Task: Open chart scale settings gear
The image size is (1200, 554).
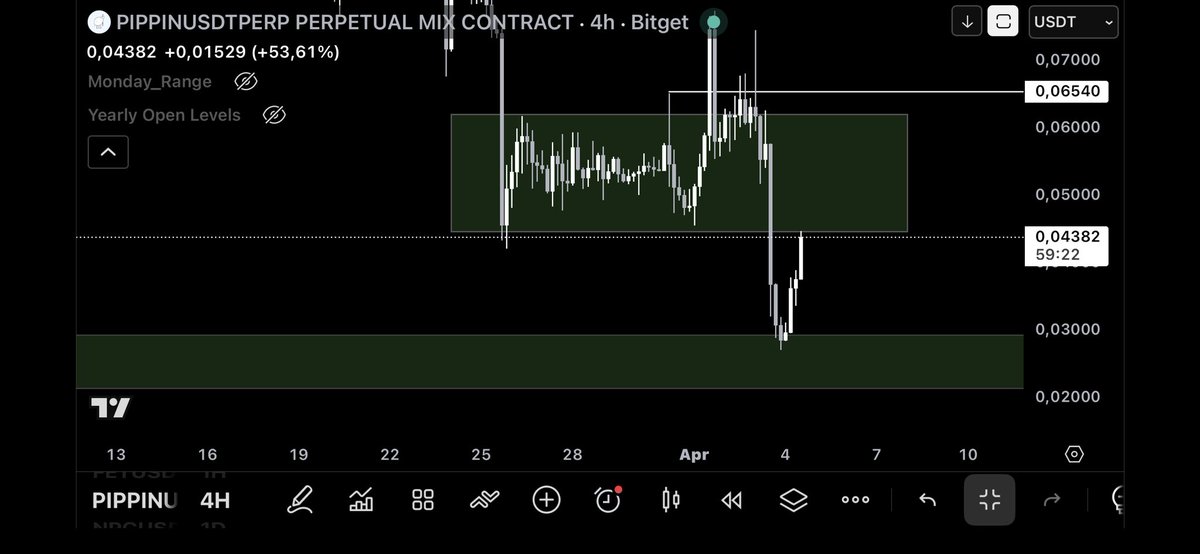Action: coord(1074,454)
